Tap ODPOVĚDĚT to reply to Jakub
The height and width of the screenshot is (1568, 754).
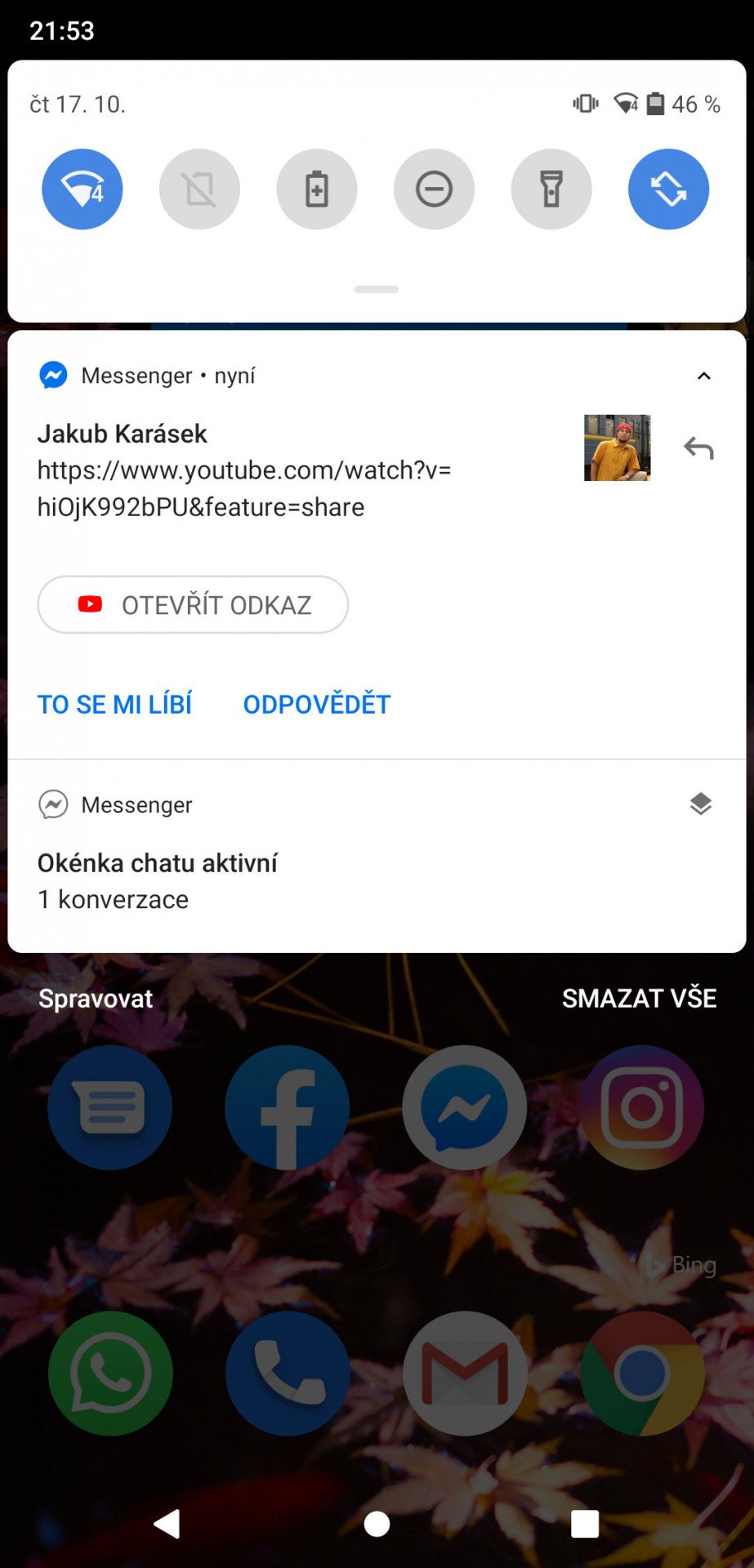pos(317,704)
